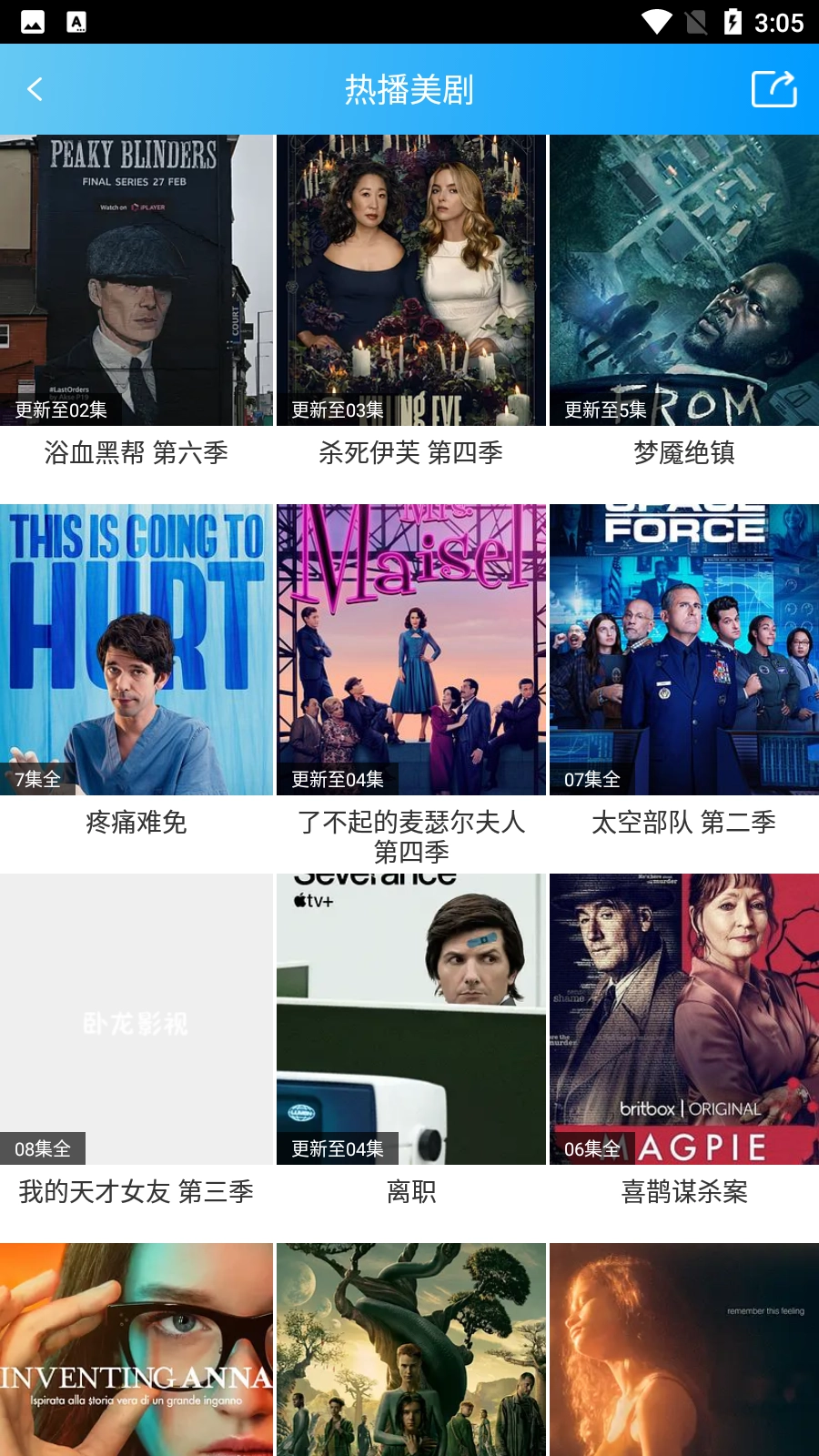The width and height of the screenshot is (819, 1456).
Task: Tap the back arrow to exit 热播美剧
Action: (x=35, y=89)
